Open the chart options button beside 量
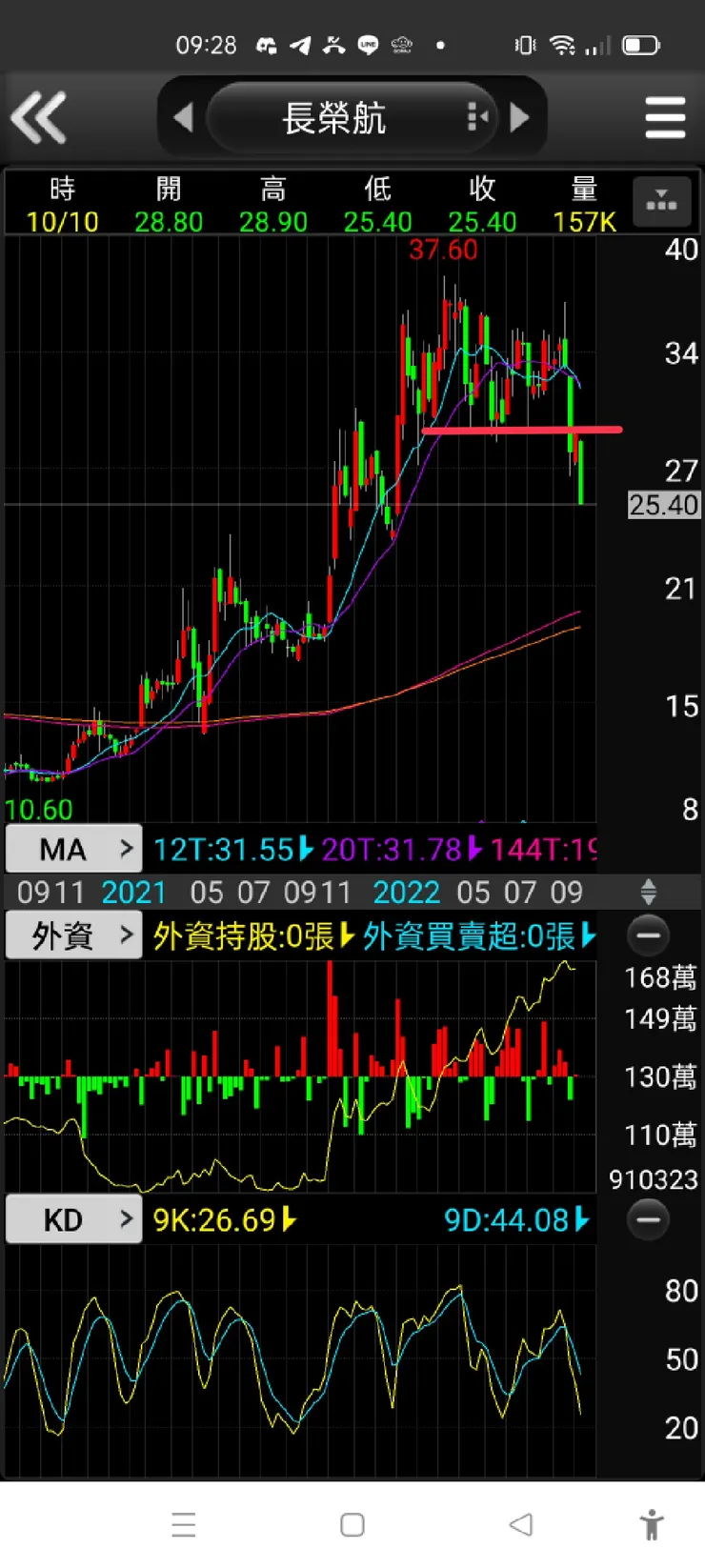The height and width of the screenshot is (1568, 705). [661, 202]
